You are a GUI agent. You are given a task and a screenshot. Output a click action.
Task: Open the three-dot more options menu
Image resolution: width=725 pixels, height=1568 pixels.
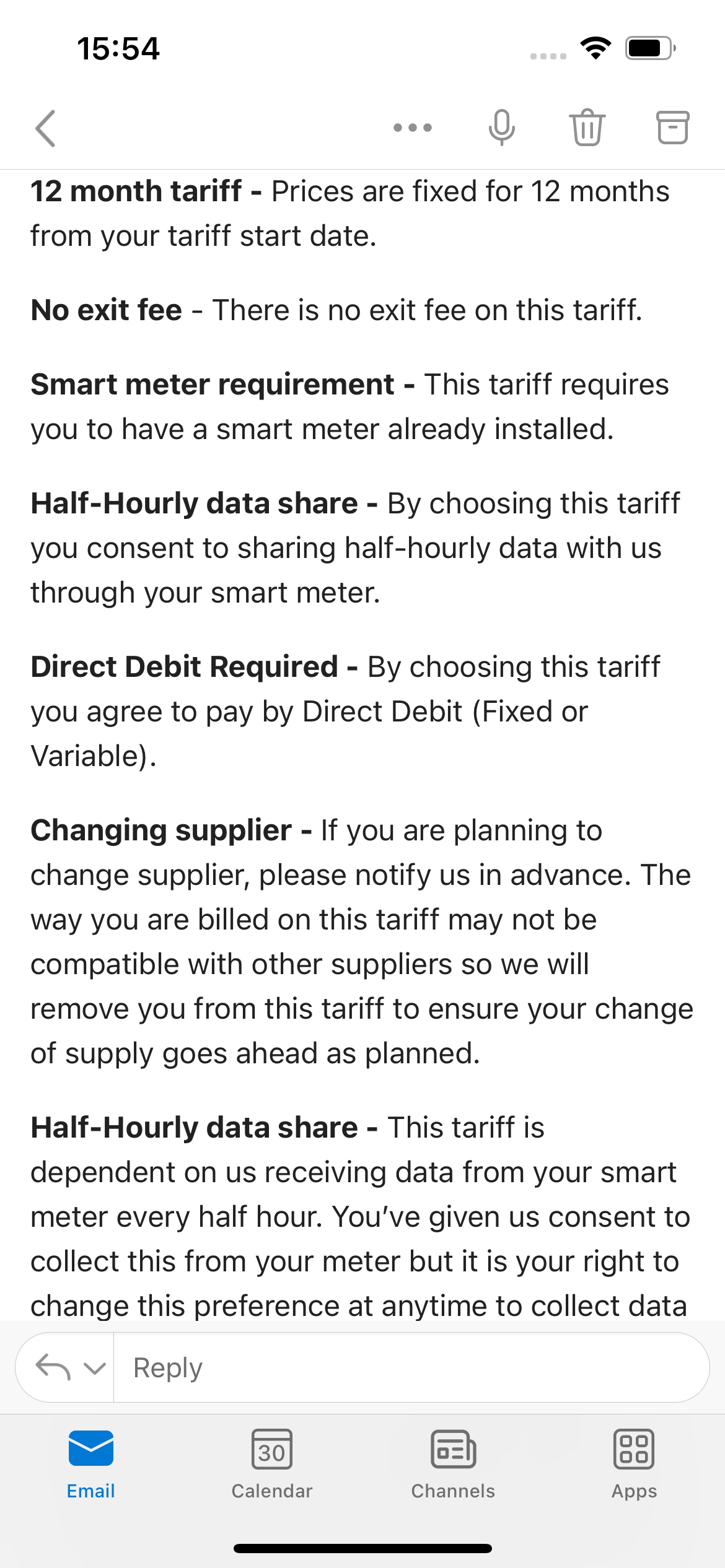[413, 128]
